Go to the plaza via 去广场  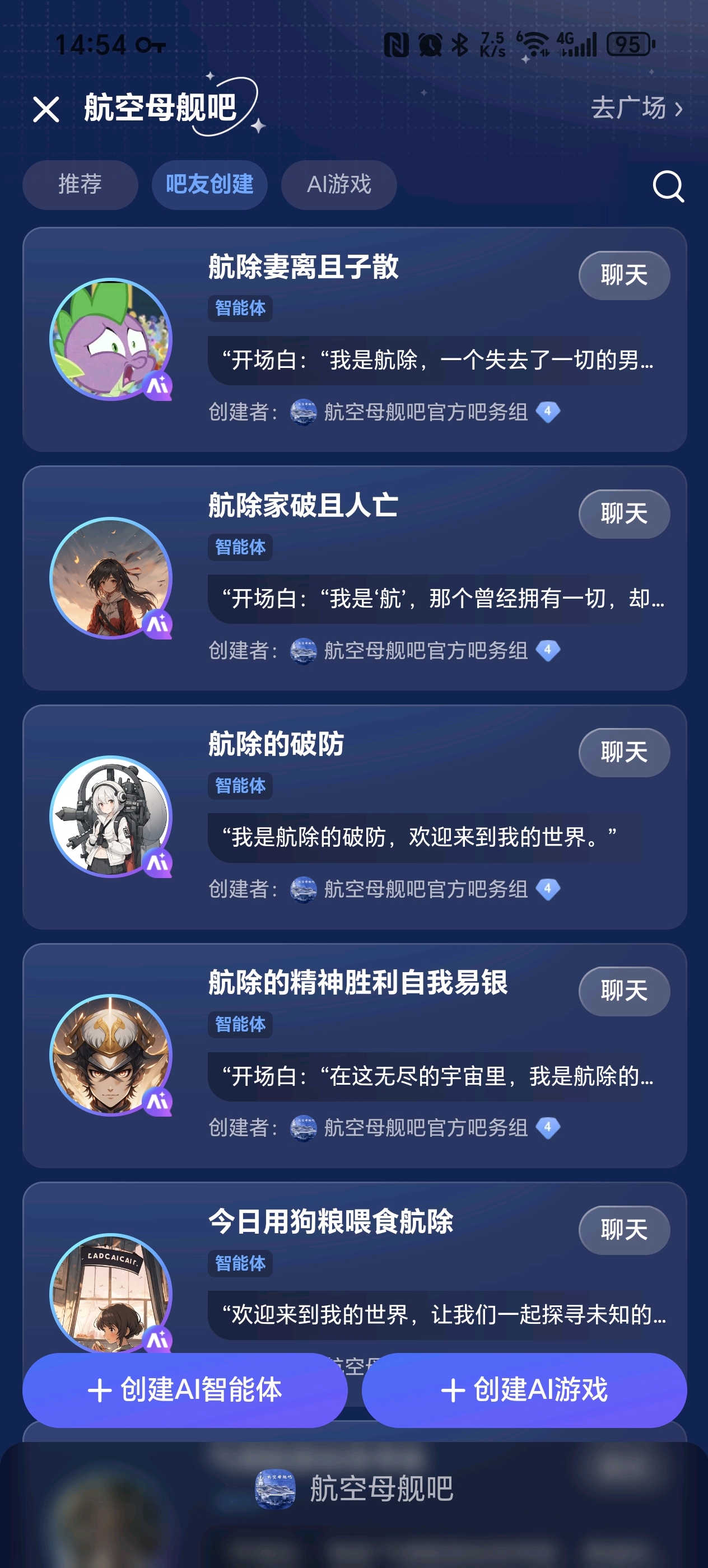(636, 108)
